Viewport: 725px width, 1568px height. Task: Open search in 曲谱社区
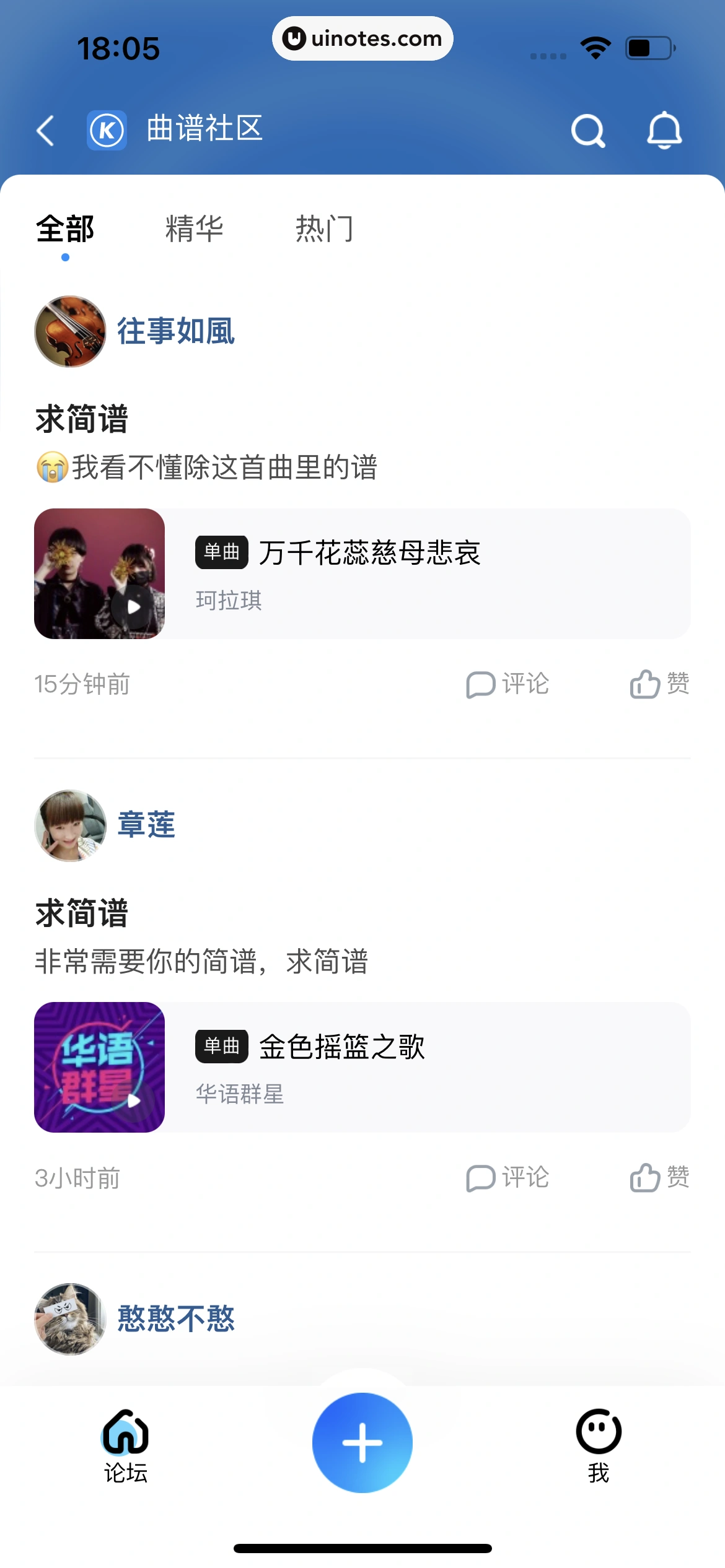click(x=587, y=131)
